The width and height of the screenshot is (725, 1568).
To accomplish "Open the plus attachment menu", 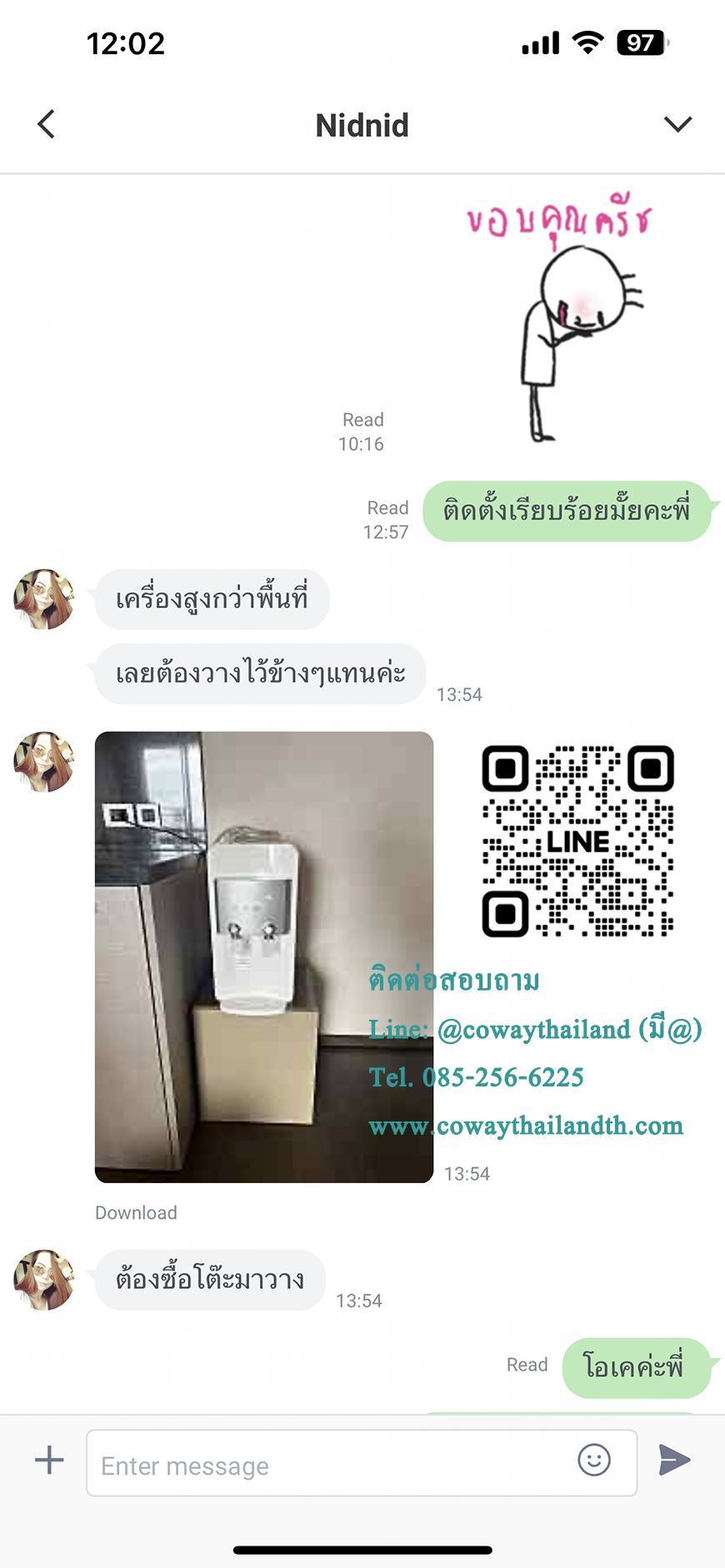I will click(x=49, y=1460).
